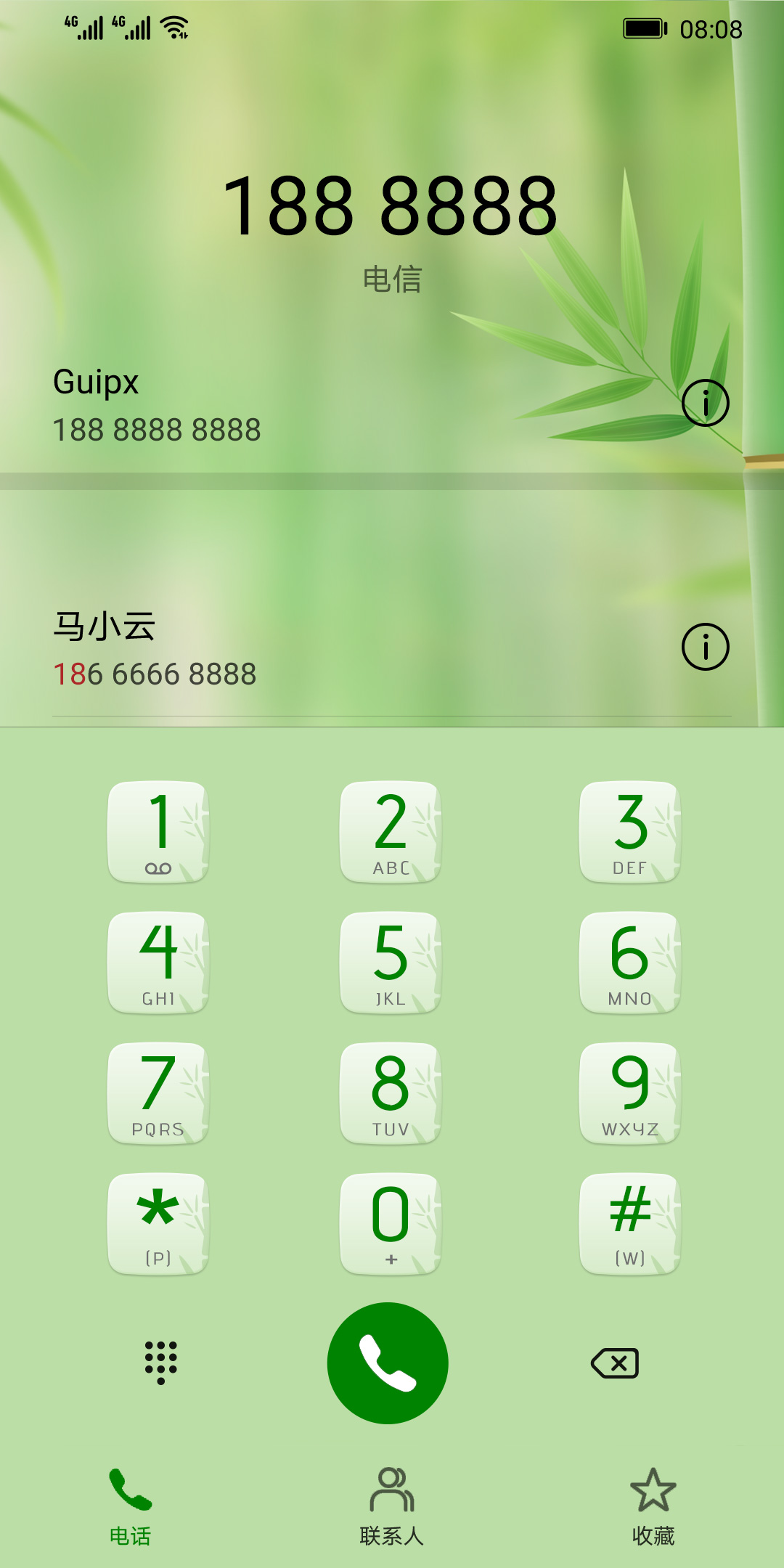The height and width of the screenshot is (1568, 784).
Task: Enter digit 0 on the keypad
Action: point(391,1224)
